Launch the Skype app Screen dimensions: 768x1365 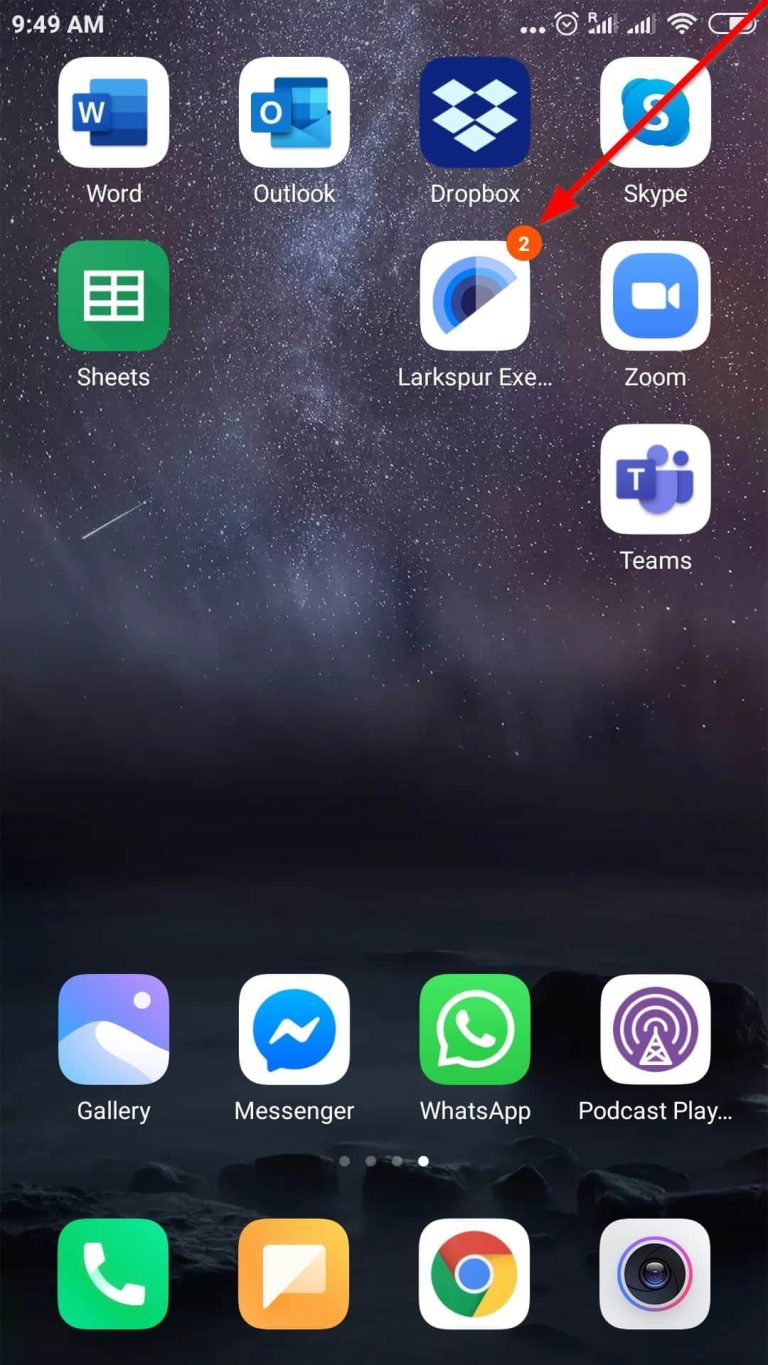[655, 112]
